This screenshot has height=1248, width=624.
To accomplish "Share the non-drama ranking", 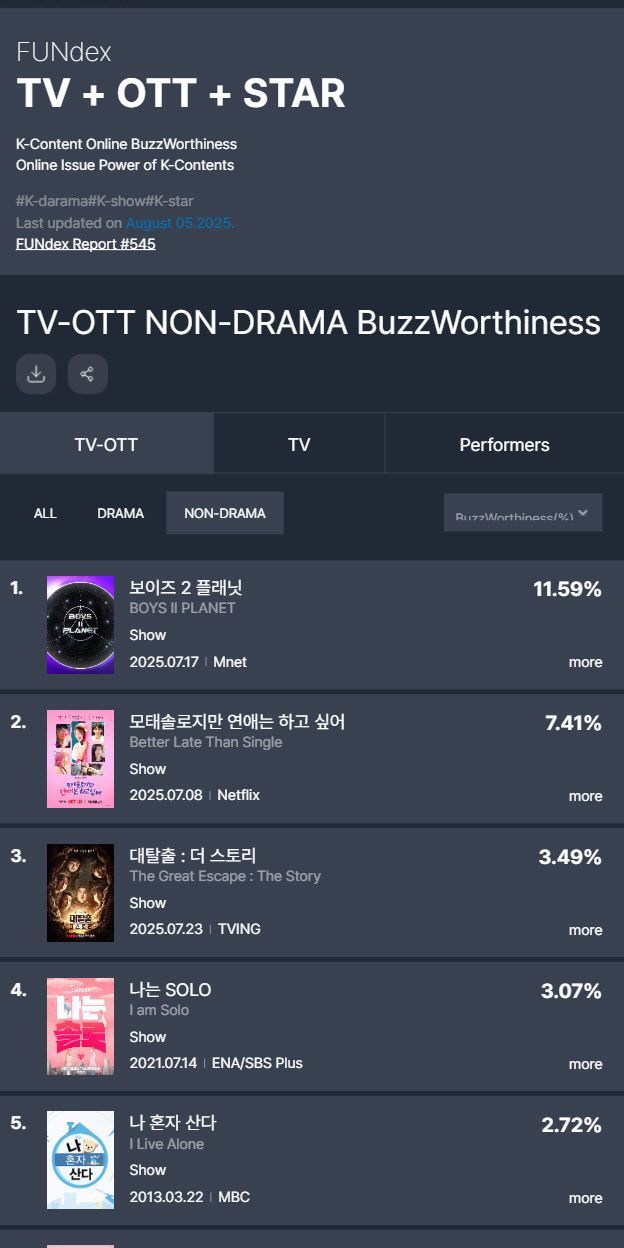I will [87, 374].
